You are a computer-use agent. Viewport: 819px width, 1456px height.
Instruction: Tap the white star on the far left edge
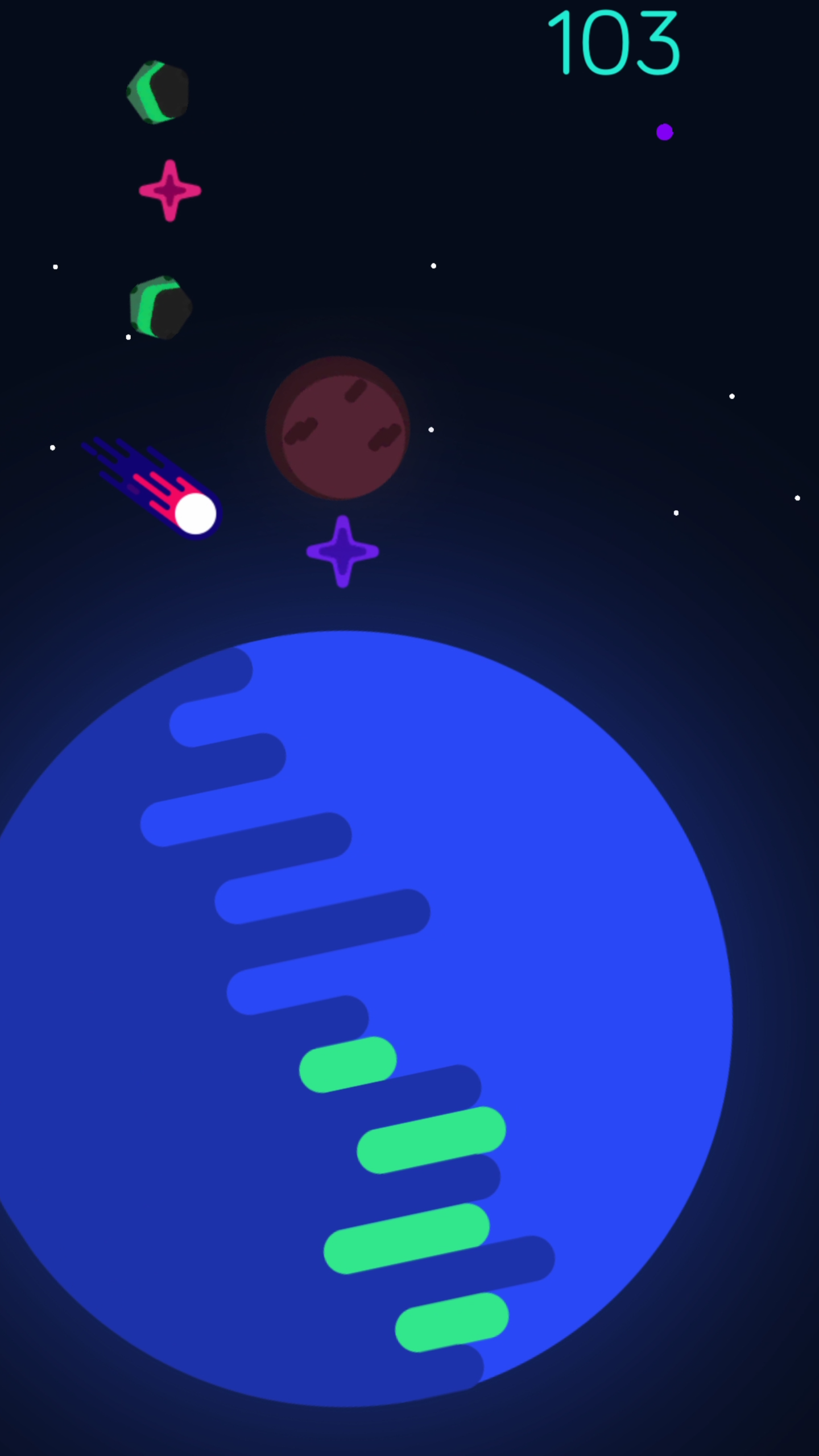point(52,448)
